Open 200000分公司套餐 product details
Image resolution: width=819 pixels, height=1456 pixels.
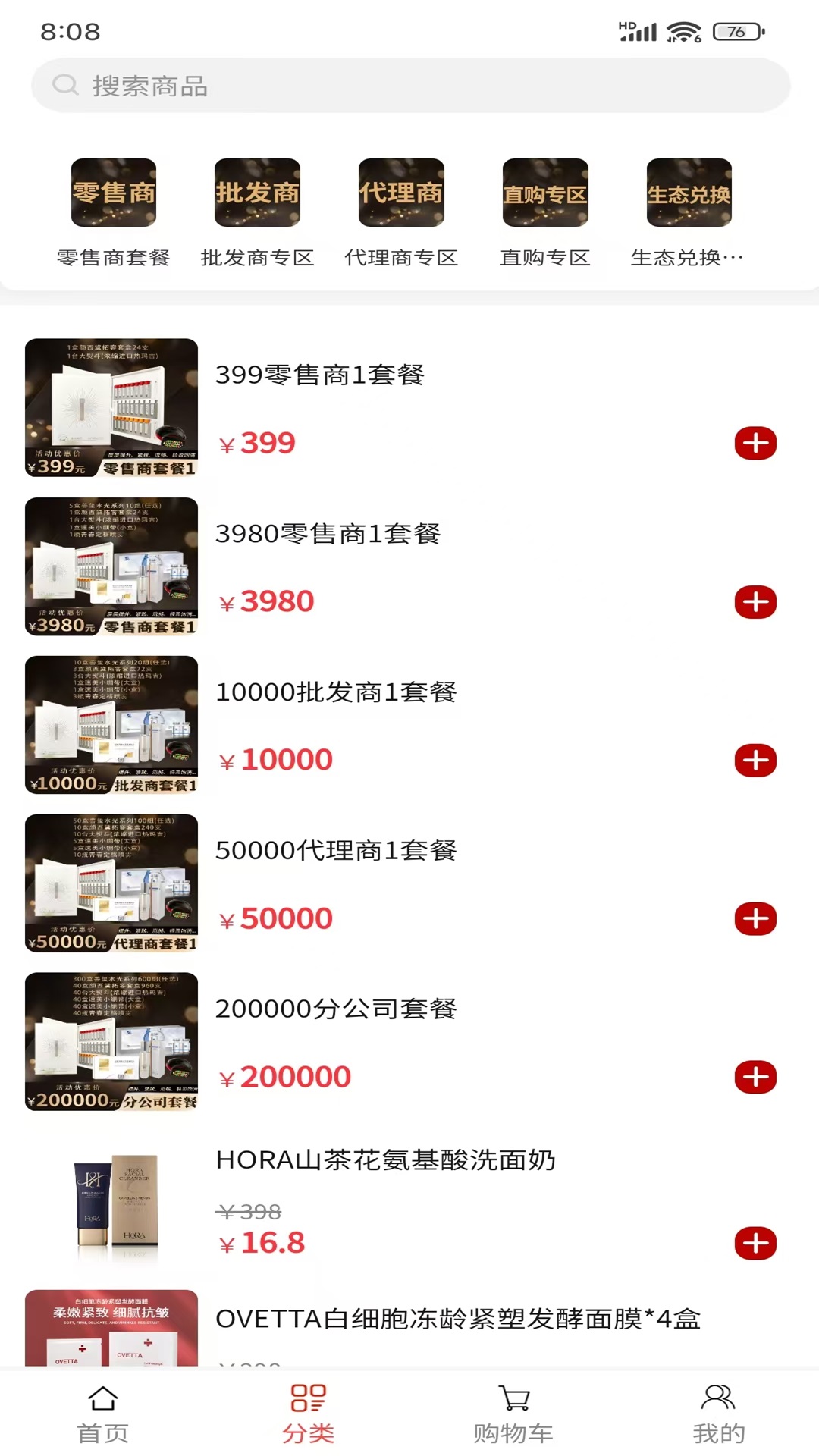point(336,1009)
